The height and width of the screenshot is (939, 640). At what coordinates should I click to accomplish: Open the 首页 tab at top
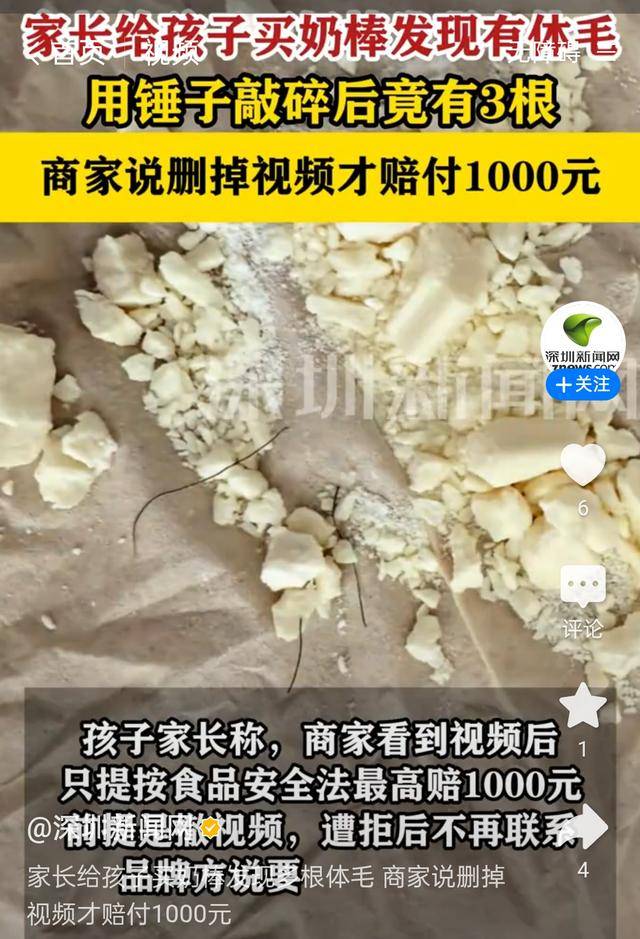[x=77, y=54]
